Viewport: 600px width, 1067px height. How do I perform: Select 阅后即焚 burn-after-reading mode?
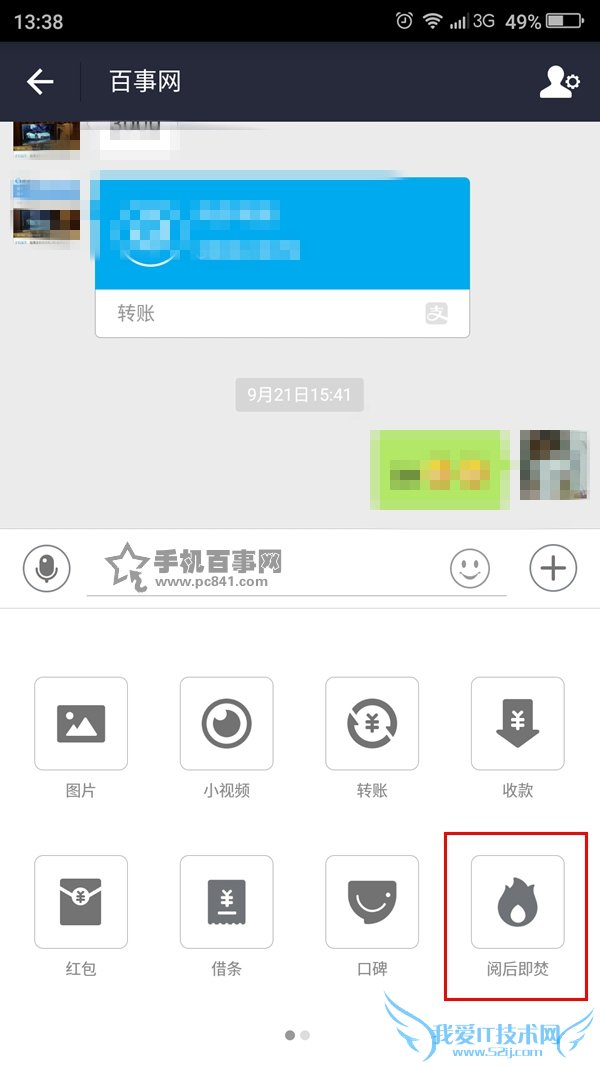pos(517,901)
